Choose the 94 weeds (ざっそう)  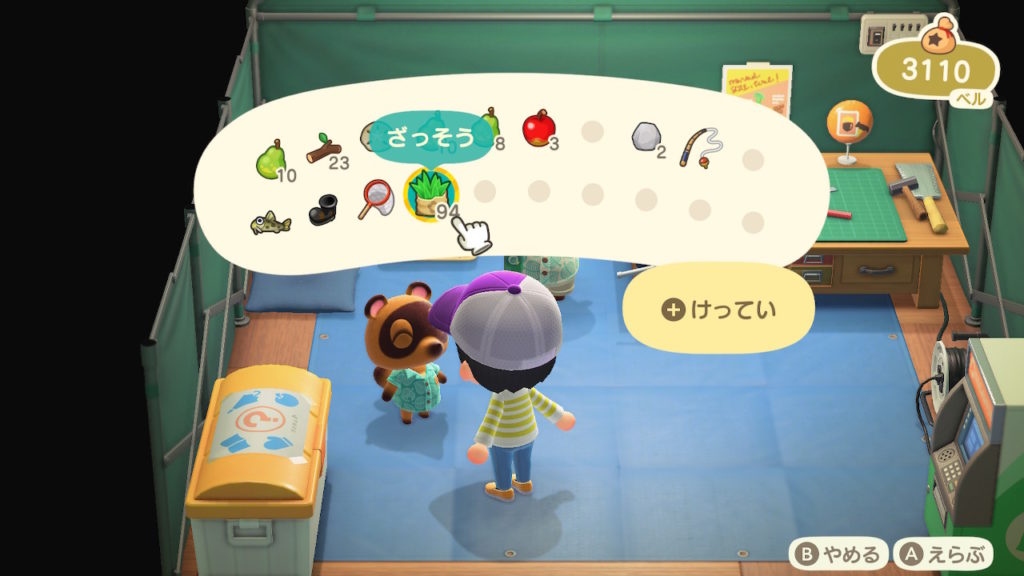tap(431, 193)
